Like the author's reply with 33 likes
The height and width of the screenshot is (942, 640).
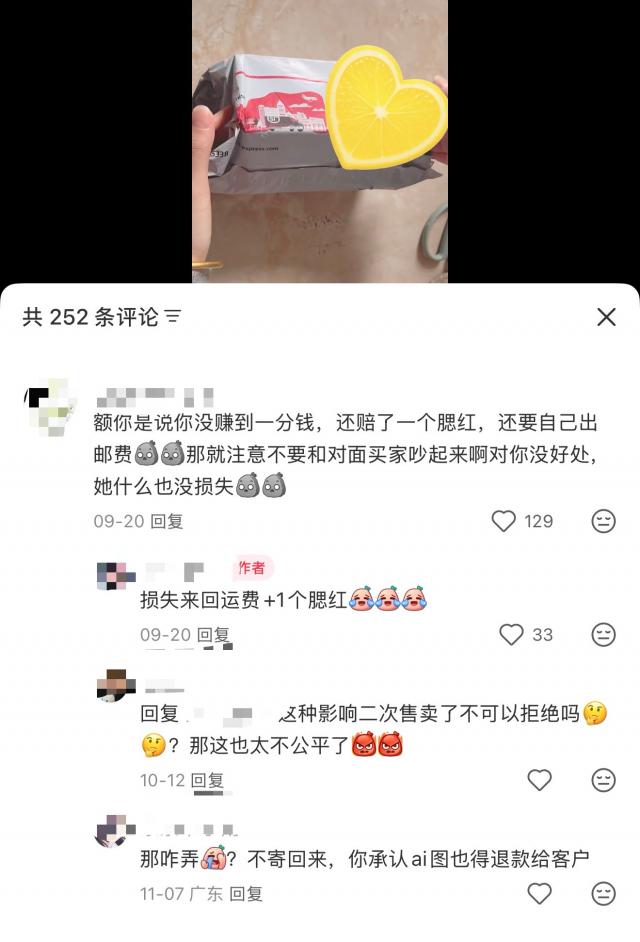click(x=512, y=634)
